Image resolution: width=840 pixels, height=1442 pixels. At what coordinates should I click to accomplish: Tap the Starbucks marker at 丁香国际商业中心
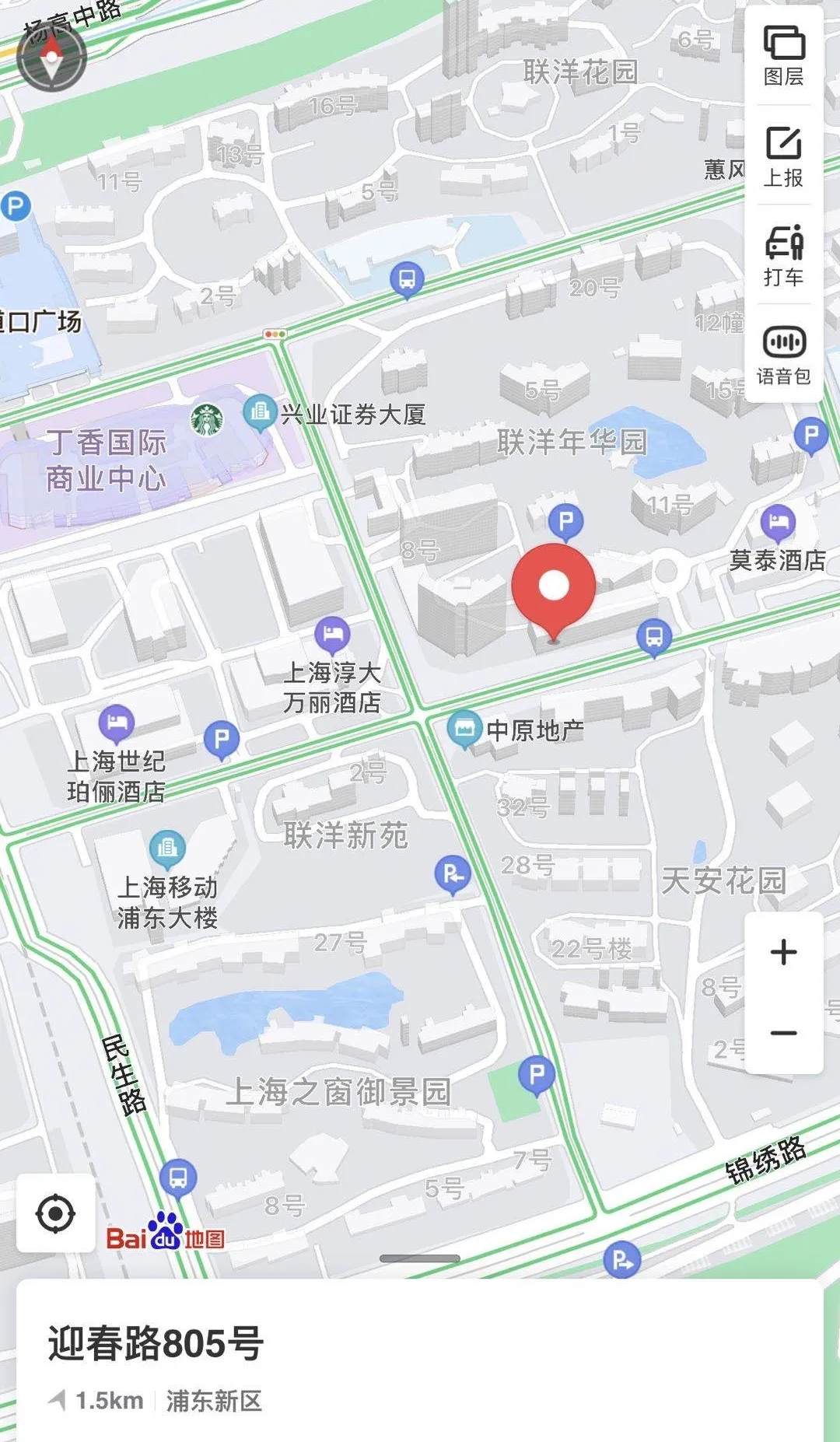(207, 420)
